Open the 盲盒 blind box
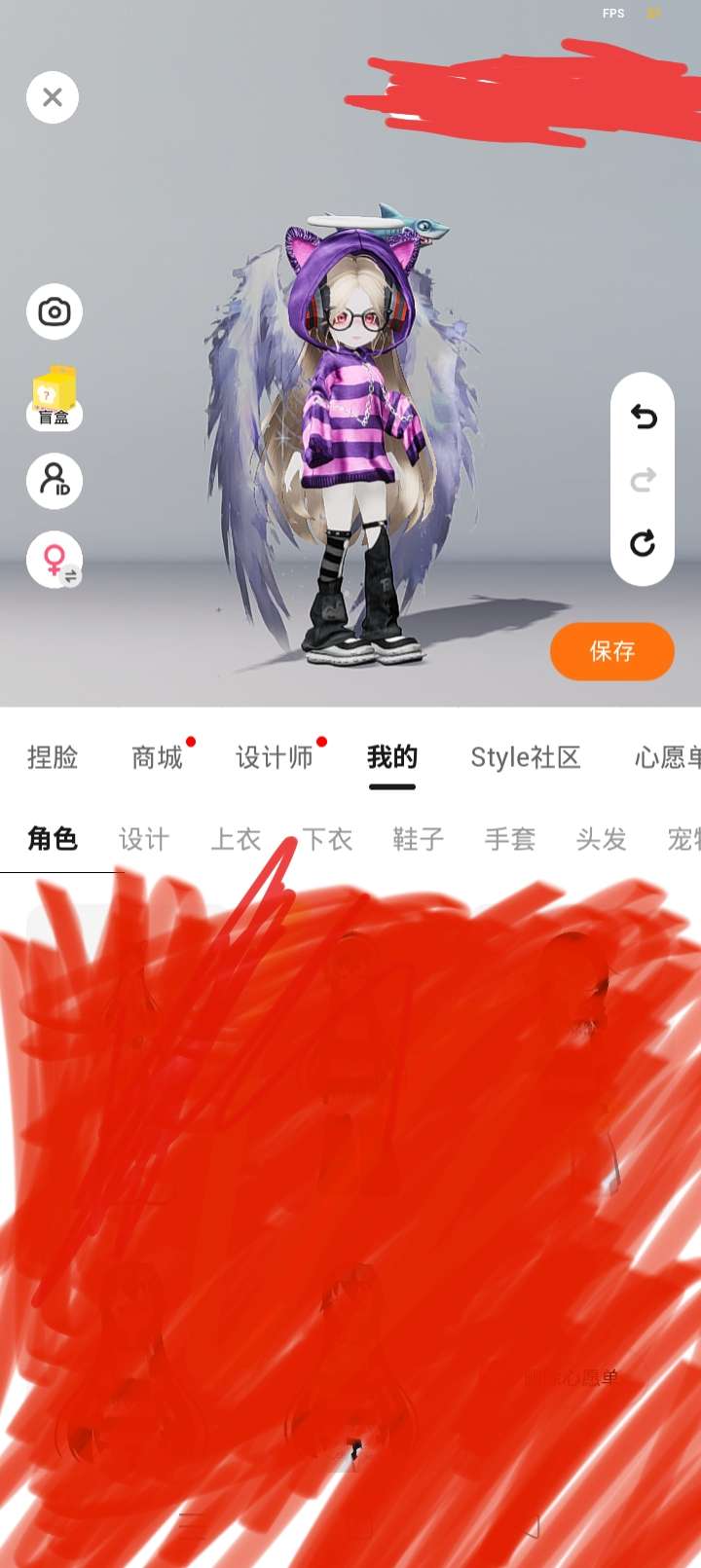 coord(55,398)
